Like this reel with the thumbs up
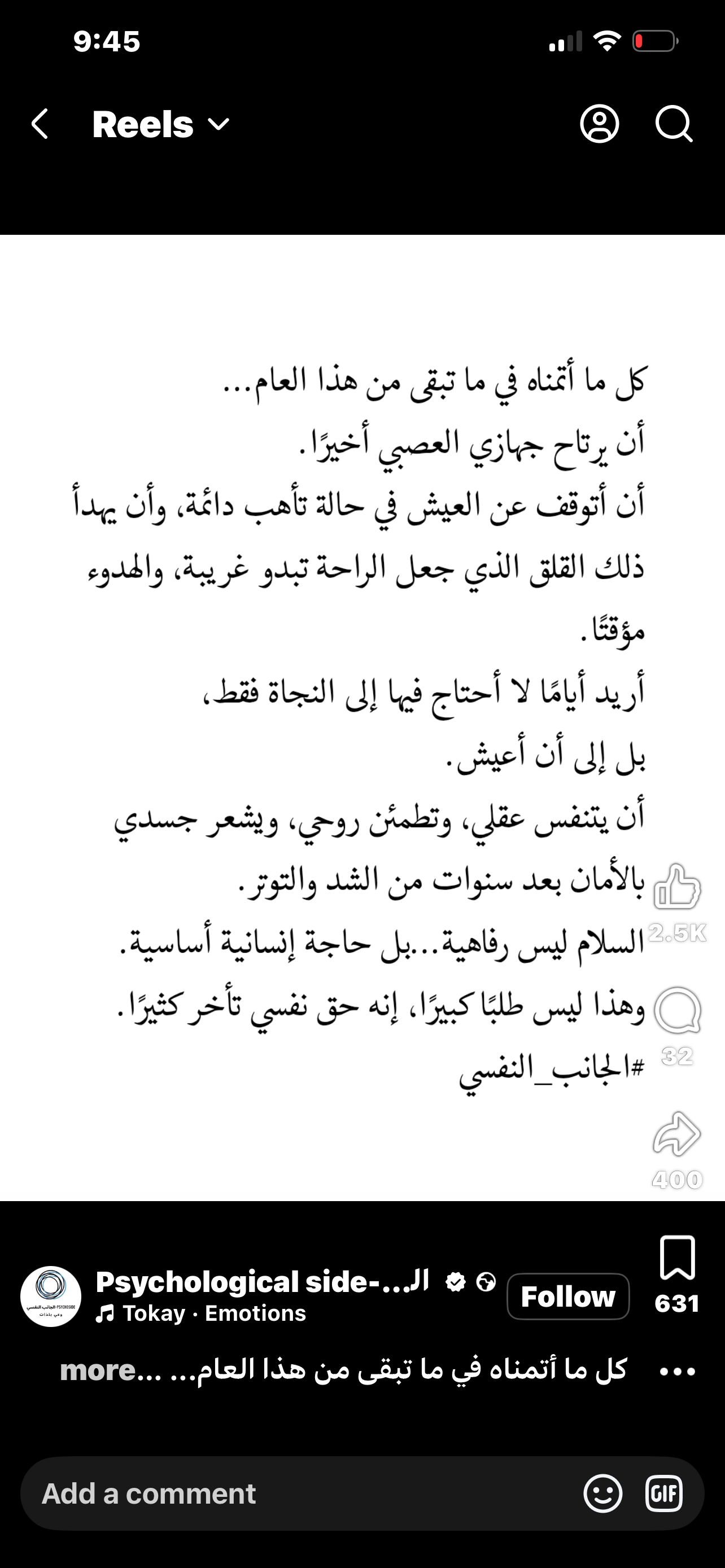This screenshot has width=725, height=1568. point(677,886)
